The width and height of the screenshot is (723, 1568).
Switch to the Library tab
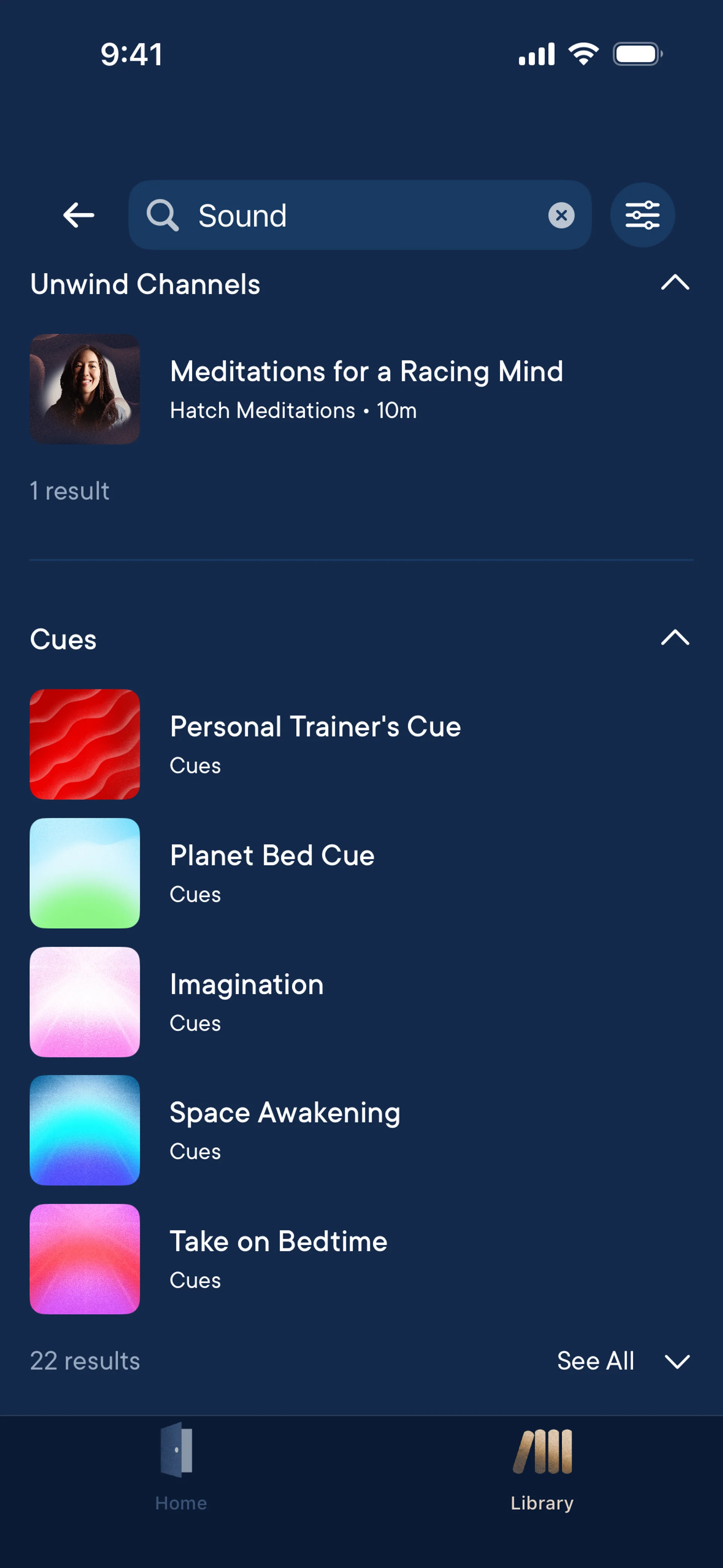541,1466
